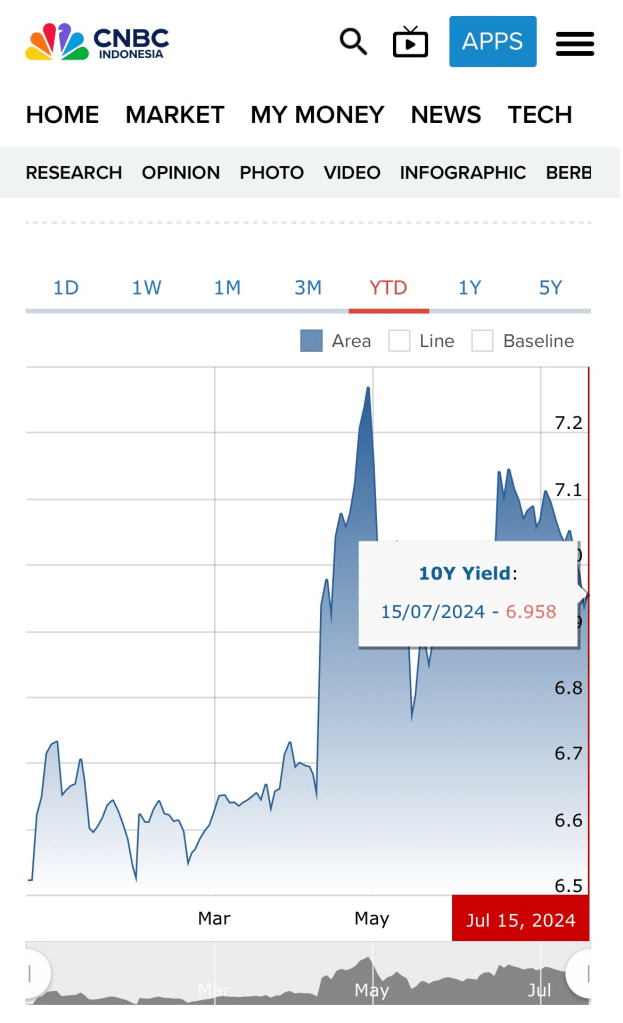Open the live TV icon
The height and width of the screenshot is (1023, 623).
(410, 42)
